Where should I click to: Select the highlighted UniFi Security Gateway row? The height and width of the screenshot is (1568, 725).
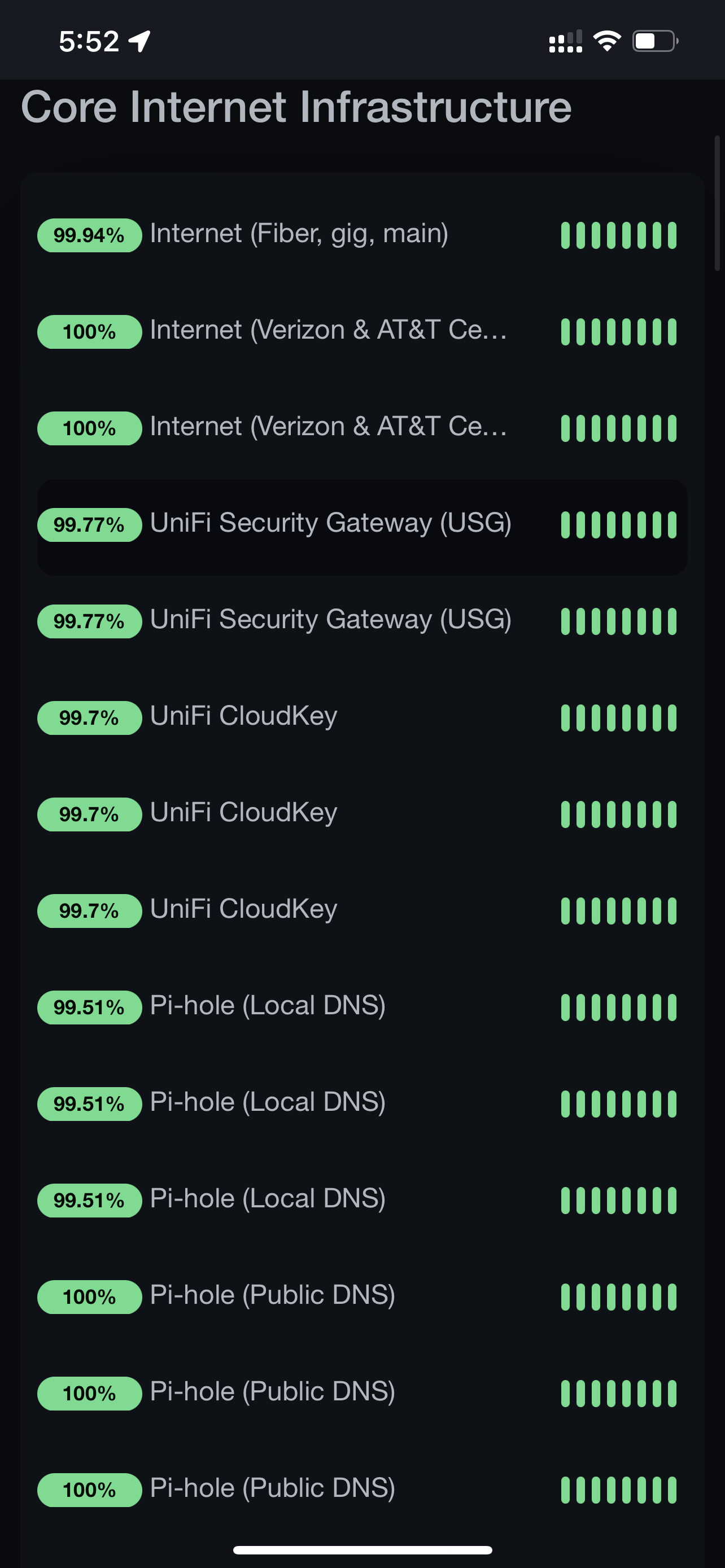coord(330,524)
